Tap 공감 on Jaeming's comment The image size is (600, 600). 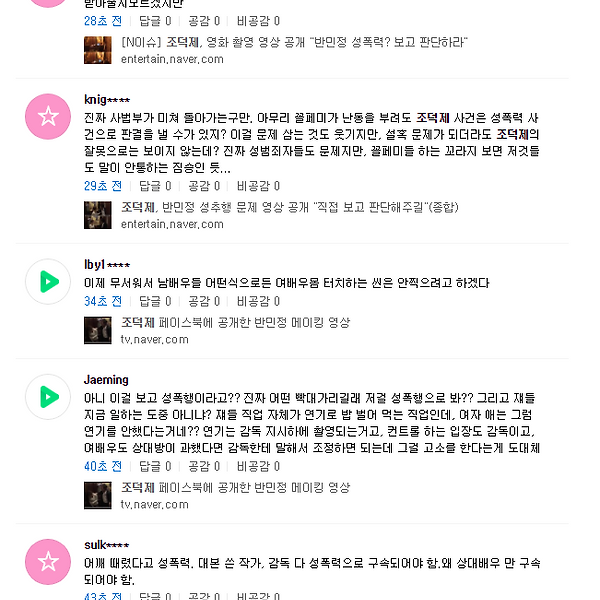pos(204,466)
